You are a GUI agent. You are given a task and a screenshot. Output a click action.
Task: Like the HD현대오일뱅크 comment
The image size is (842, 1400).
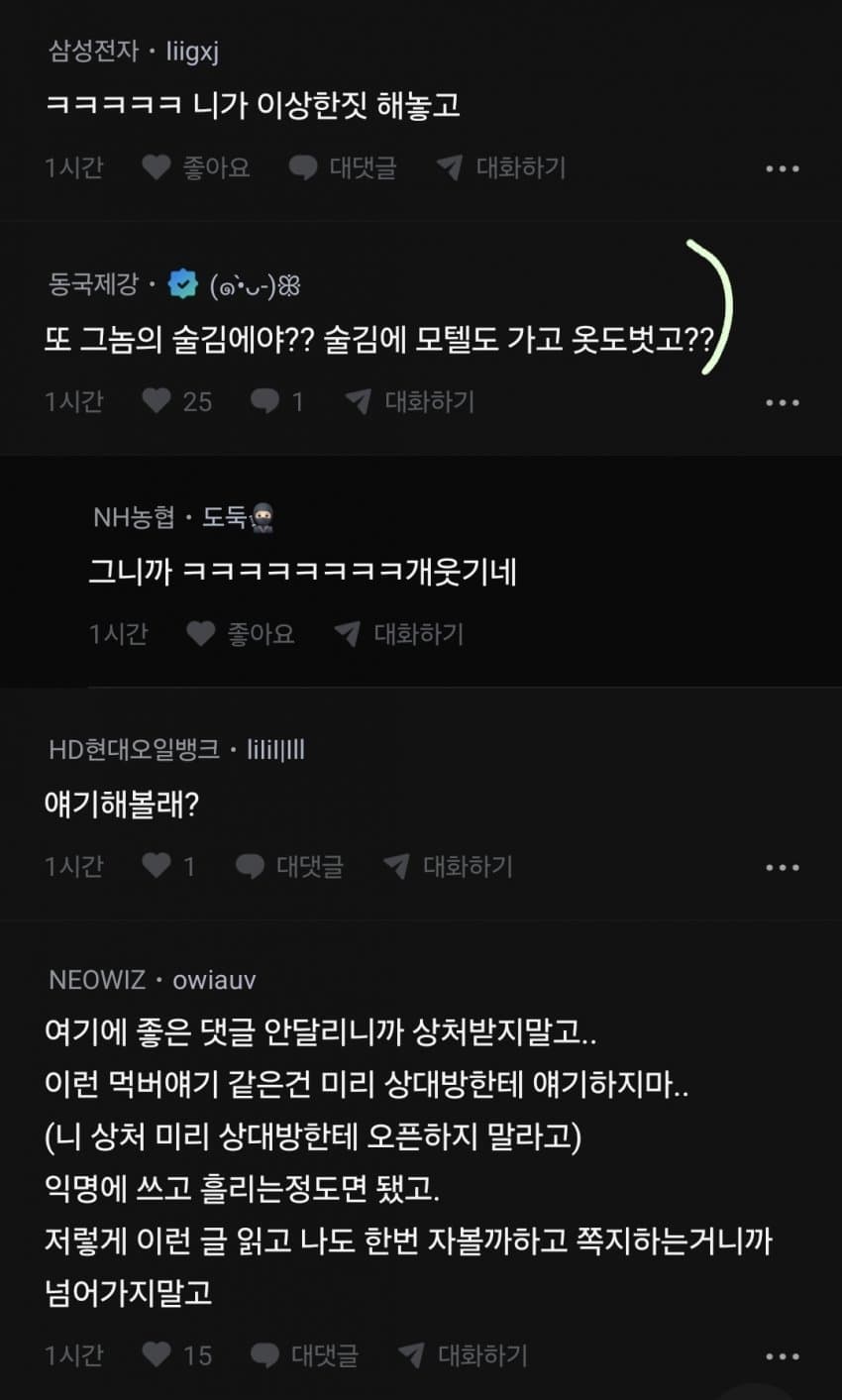pos(168,867)
